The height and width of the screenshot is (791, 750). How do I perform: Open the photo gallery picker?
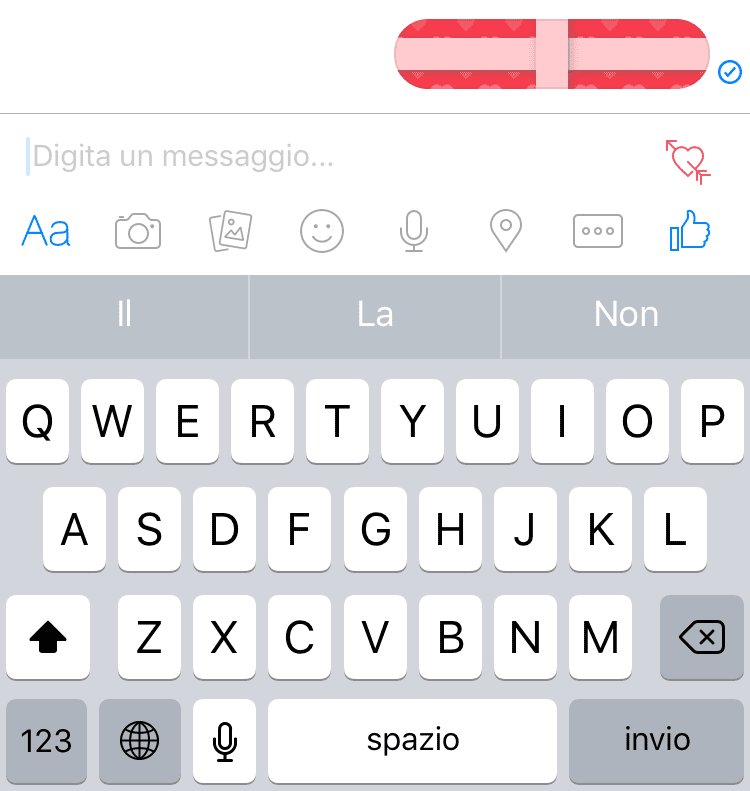click(x=230, y=232)
